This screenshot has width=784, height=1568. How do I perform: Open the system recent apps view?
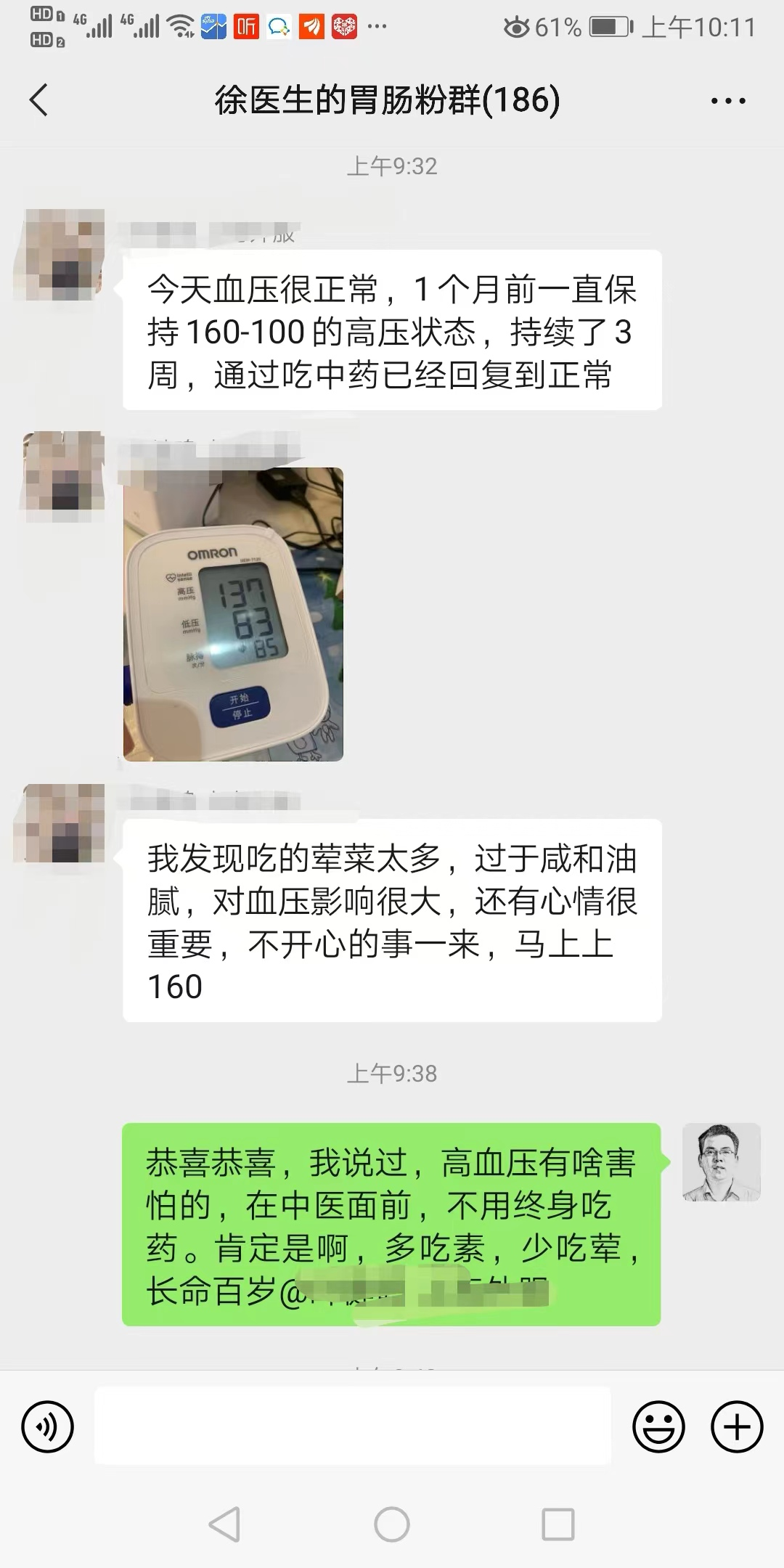click(558, 1524)
